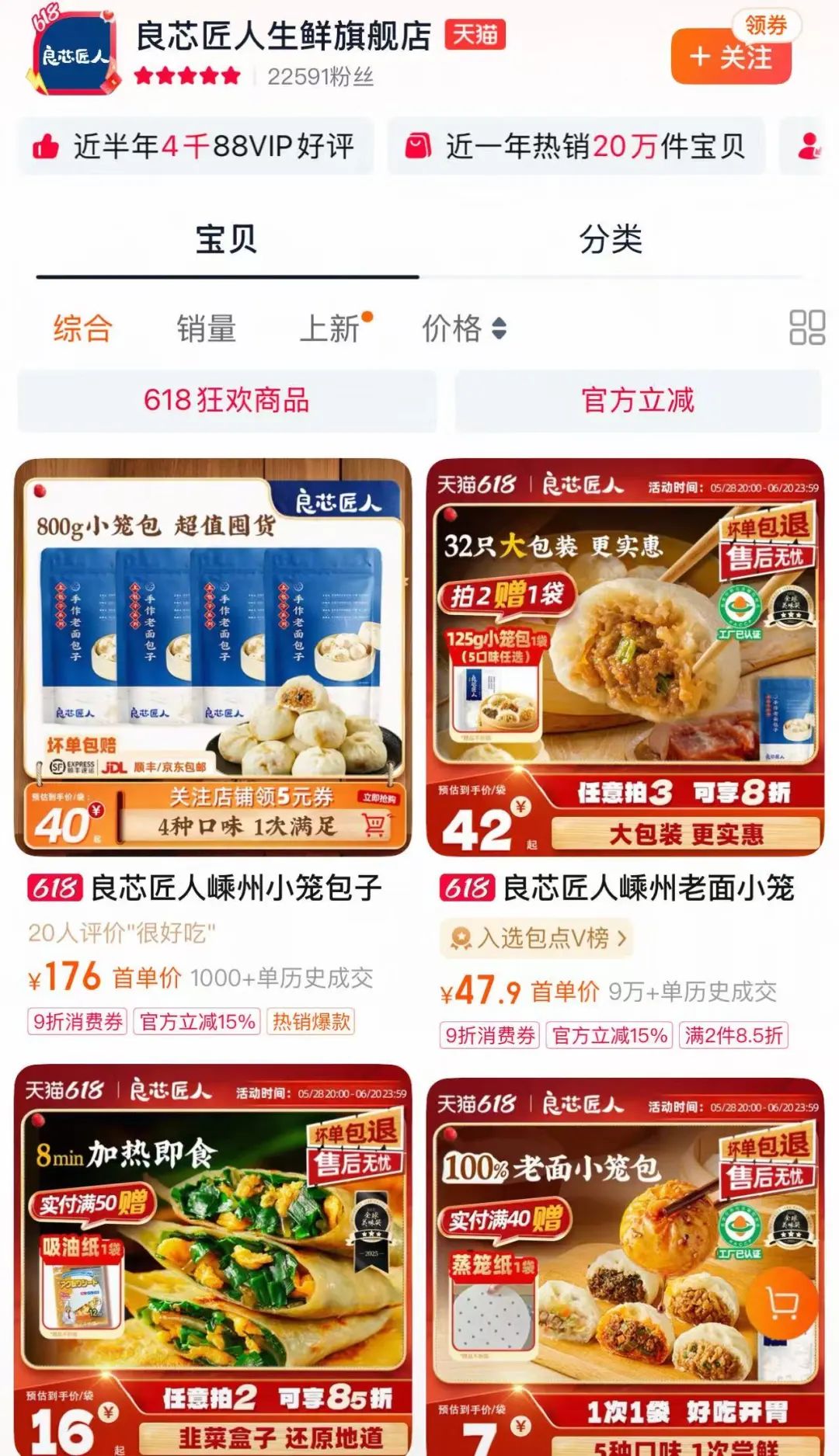Open the 韭菜盒子 8min加热即食 product
Screen dimensions: 839x1456
point(213,1258)
